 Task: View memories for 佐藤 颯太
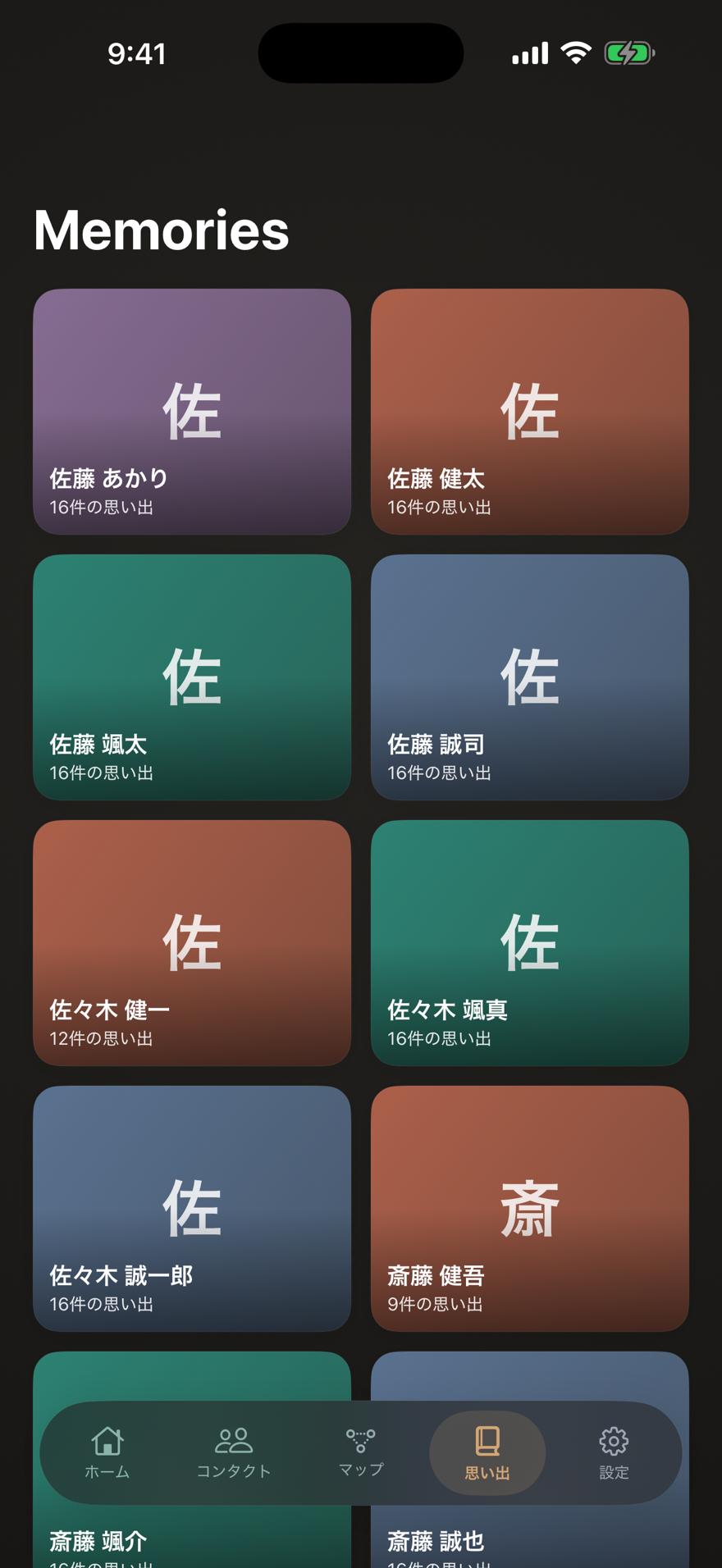(192, 677)
